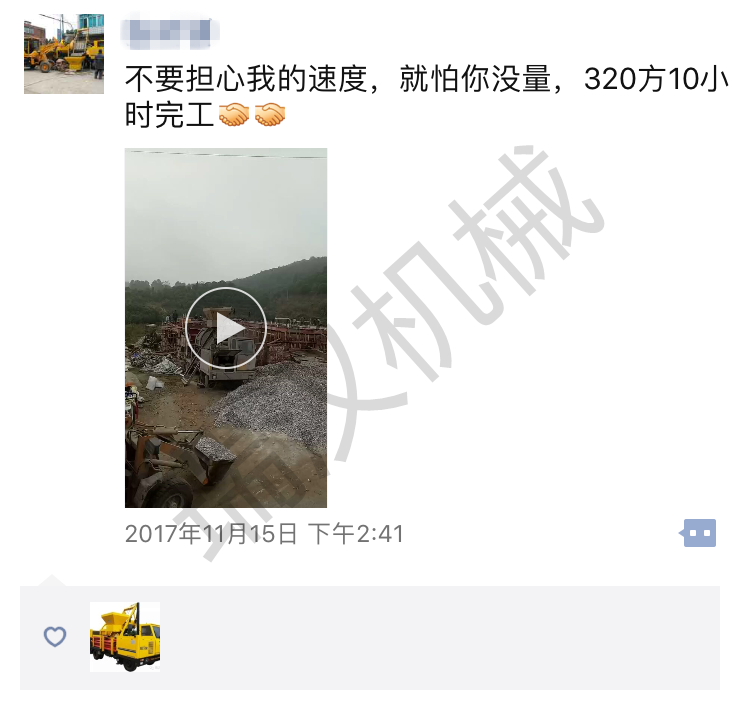Play the construction site video

226,328
